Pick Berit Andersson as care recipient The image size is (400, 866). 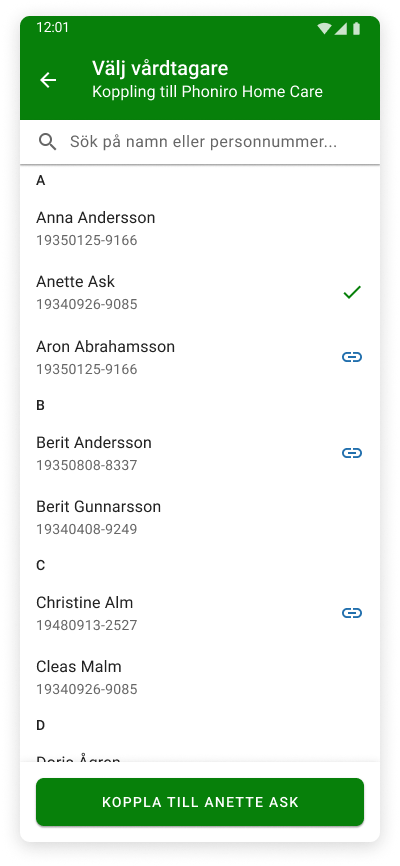pos(200,453)
